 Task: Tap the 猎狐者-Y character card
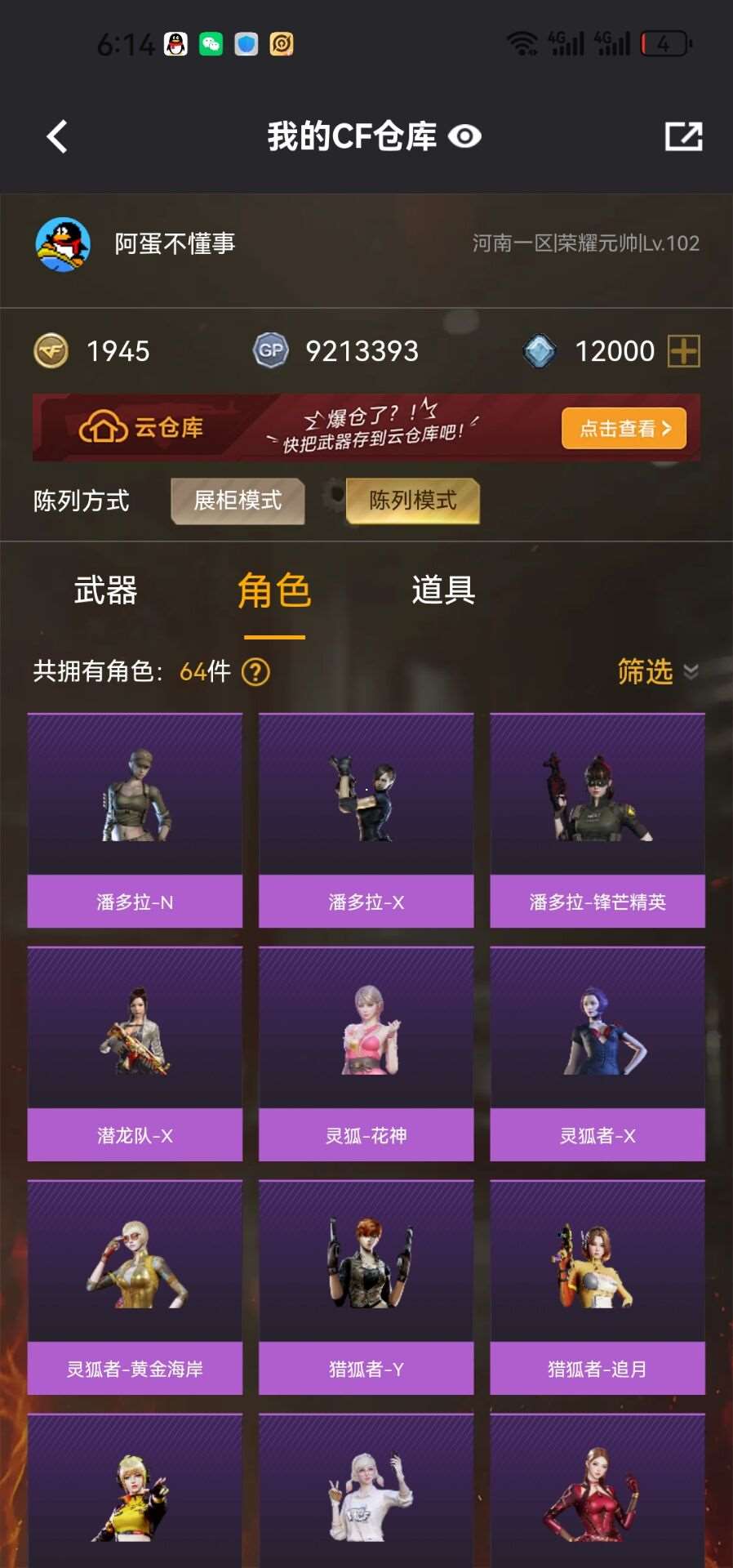(x=366, y=1287)
